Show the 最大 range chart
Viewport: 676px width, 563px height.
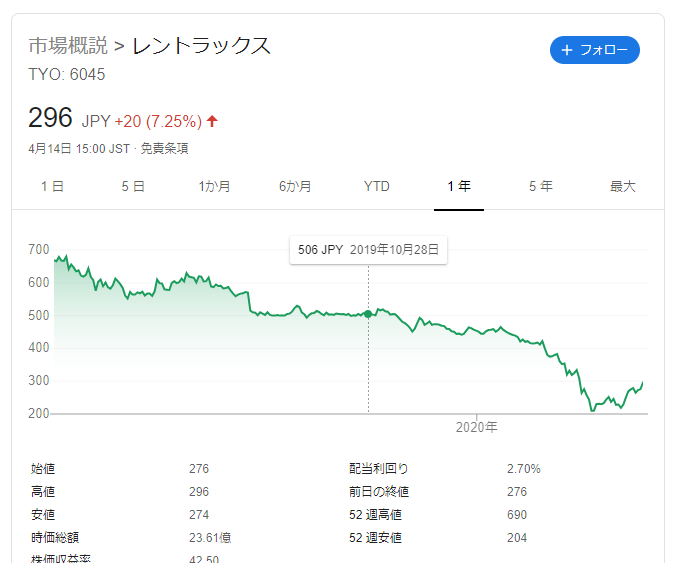click(622, 187)
